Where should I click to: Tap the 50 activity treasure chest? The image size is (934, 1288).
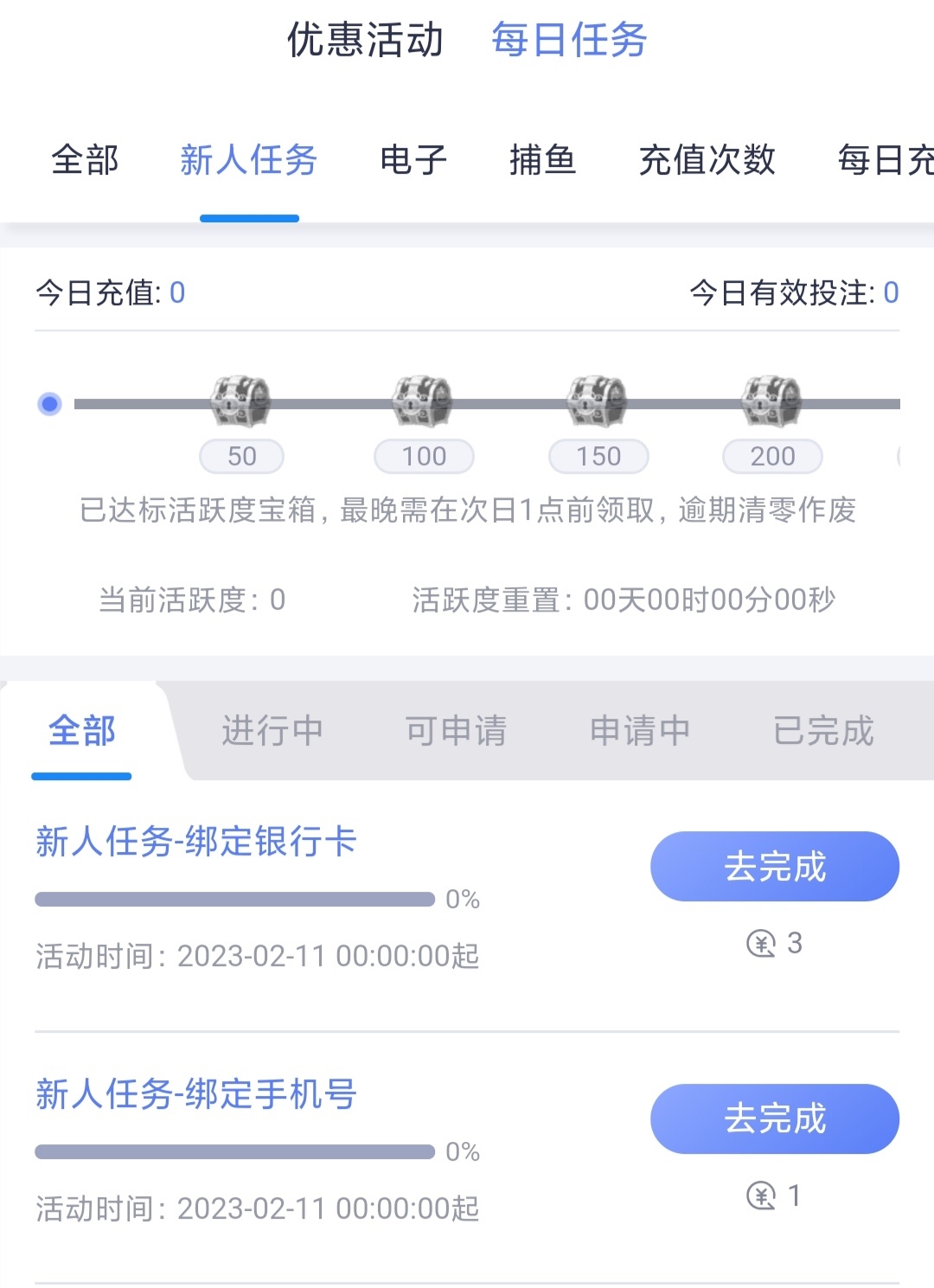tap(241, 401)
